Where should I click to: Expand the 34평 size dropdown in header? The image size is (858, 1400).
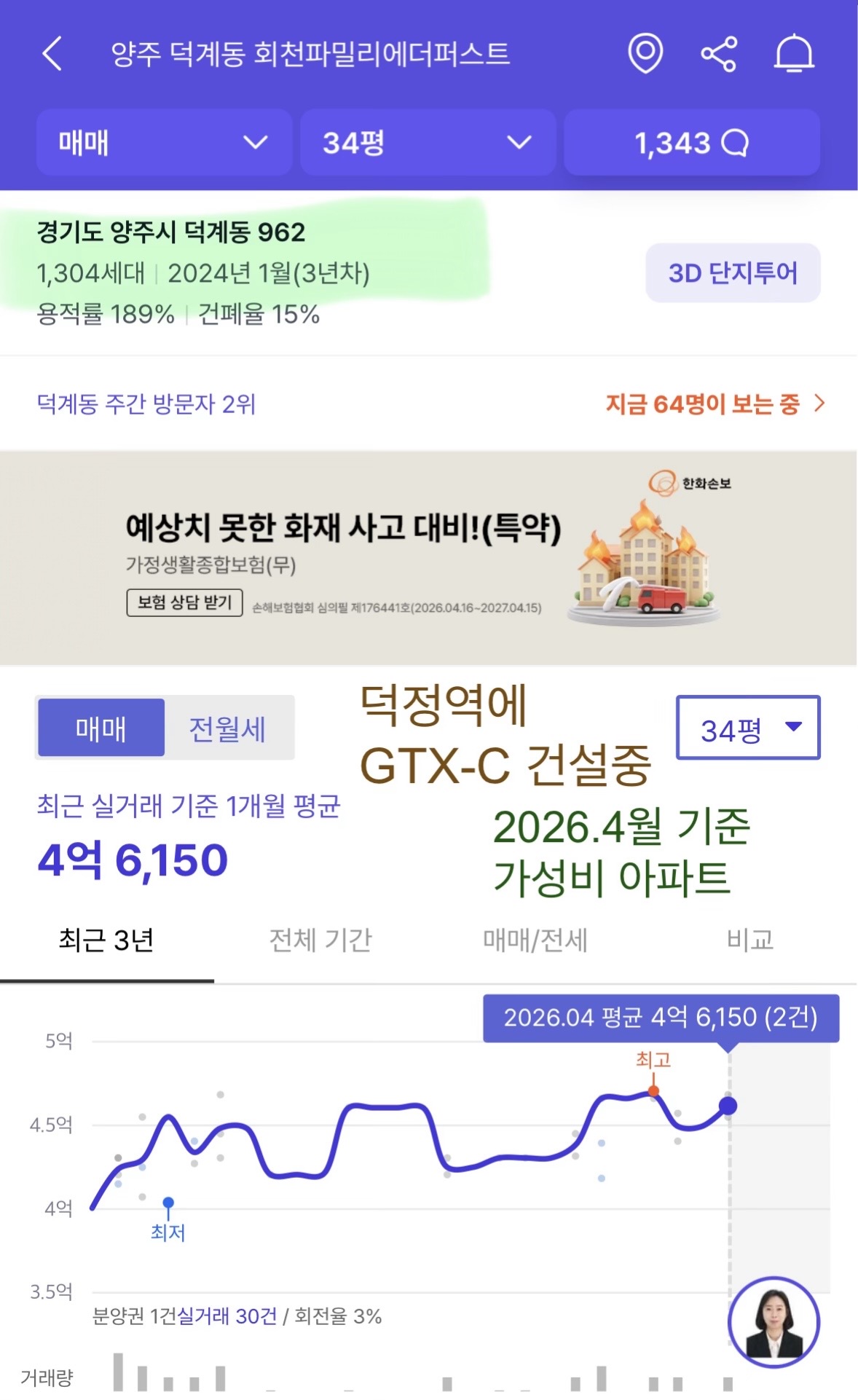428,142
